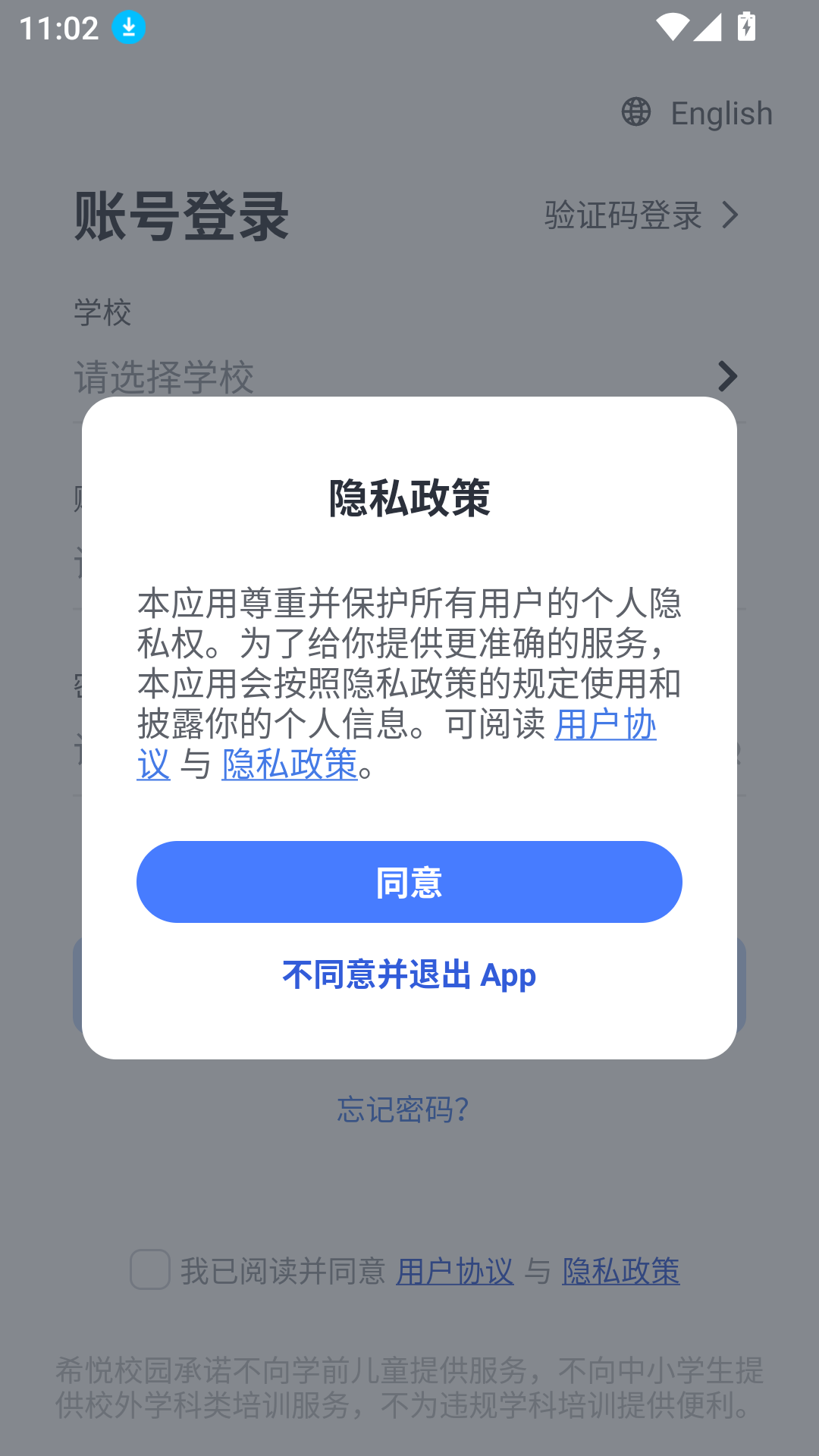Expand the chevron next to 验证码登录
Screen dimensions: 819x1456
point(730,216)
